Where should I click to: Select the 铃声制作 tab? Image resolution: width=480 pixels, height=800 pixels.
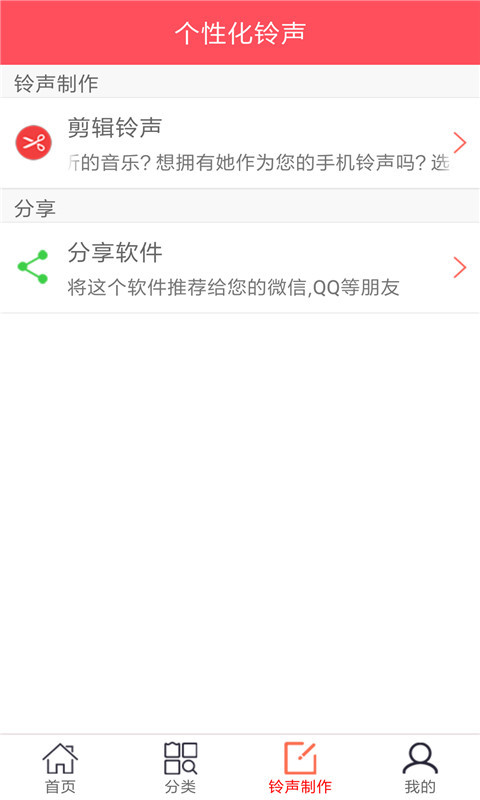[x=300, y=768]
